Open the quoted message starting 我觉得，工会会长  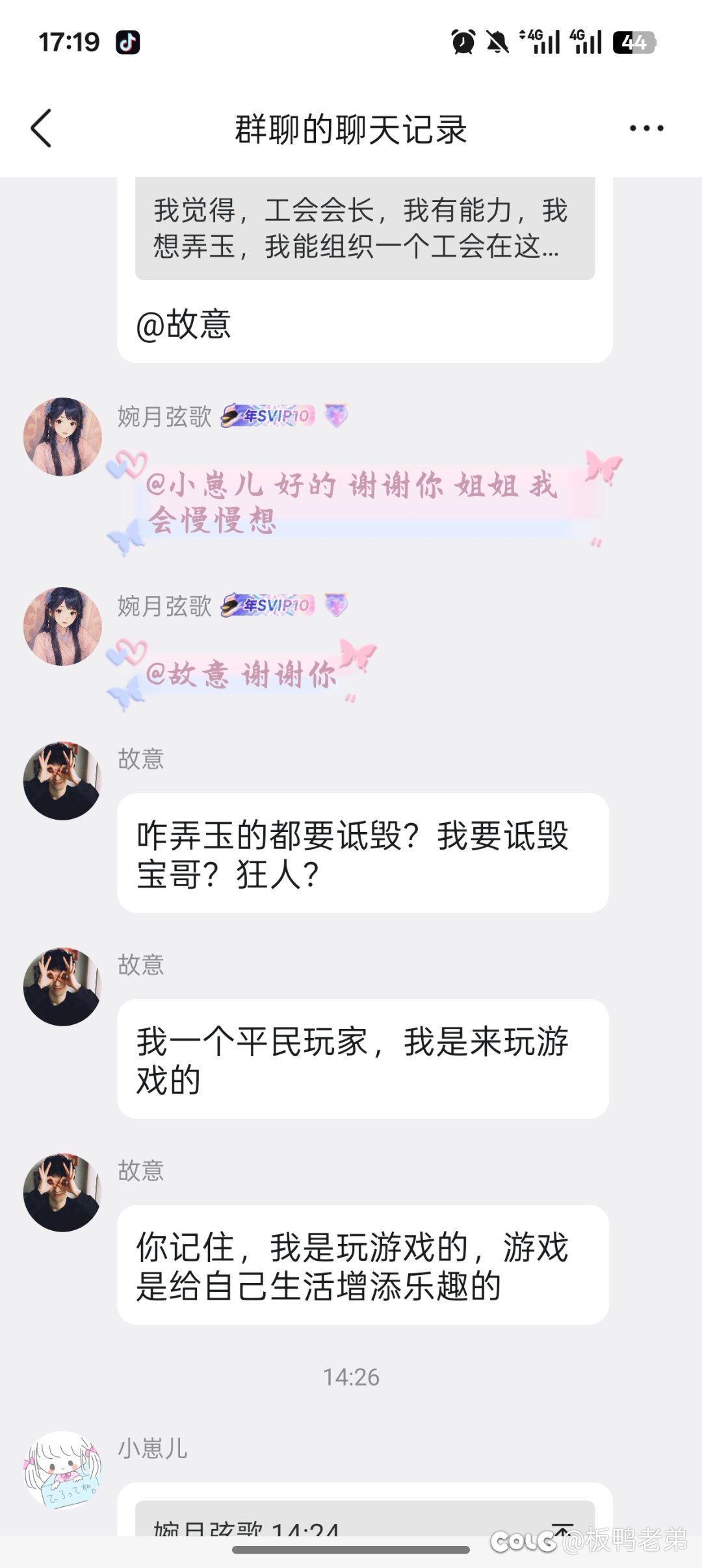364,229
